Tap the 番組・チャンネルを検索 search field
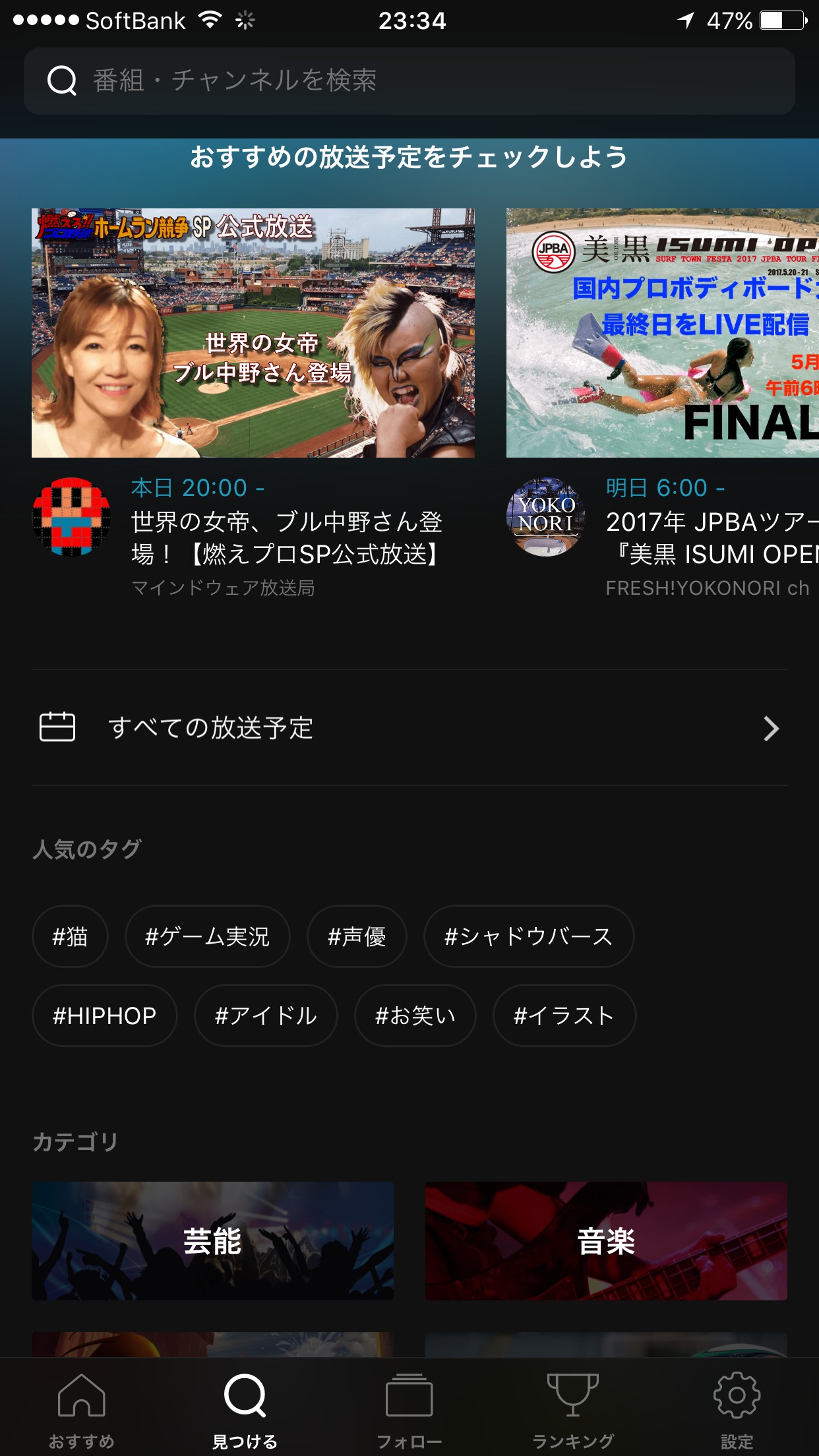 409,81
